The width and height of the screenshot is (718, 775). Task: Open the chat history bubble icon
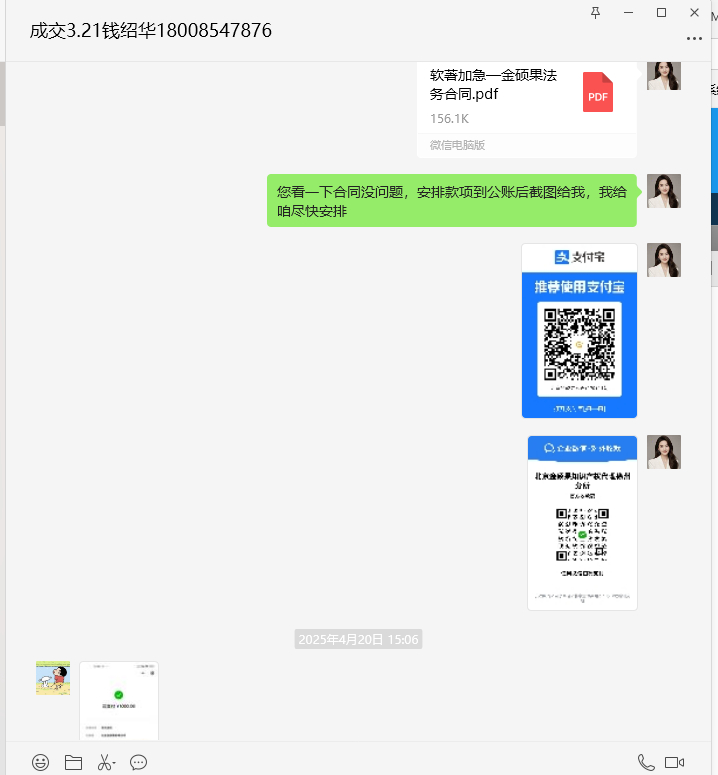139,762
